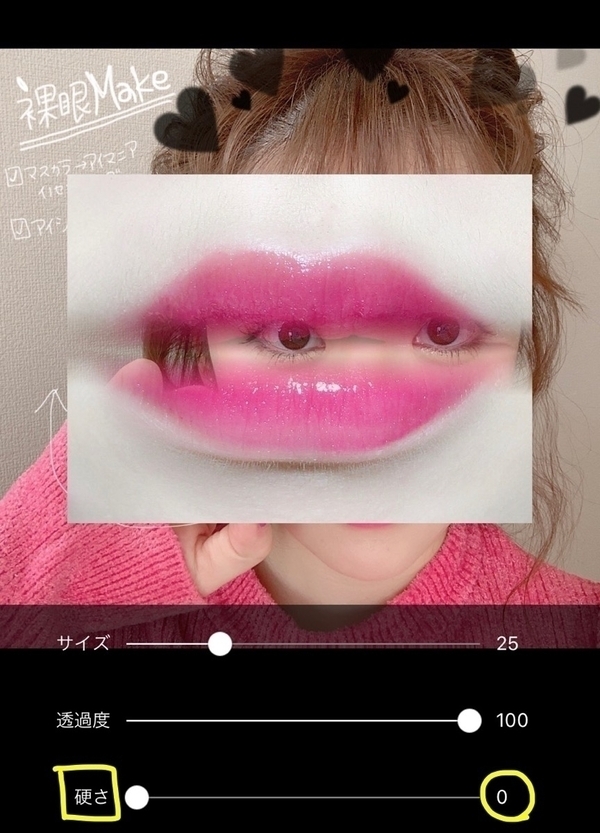Tap the 透過度 slider handle

[x=468, y=720]
